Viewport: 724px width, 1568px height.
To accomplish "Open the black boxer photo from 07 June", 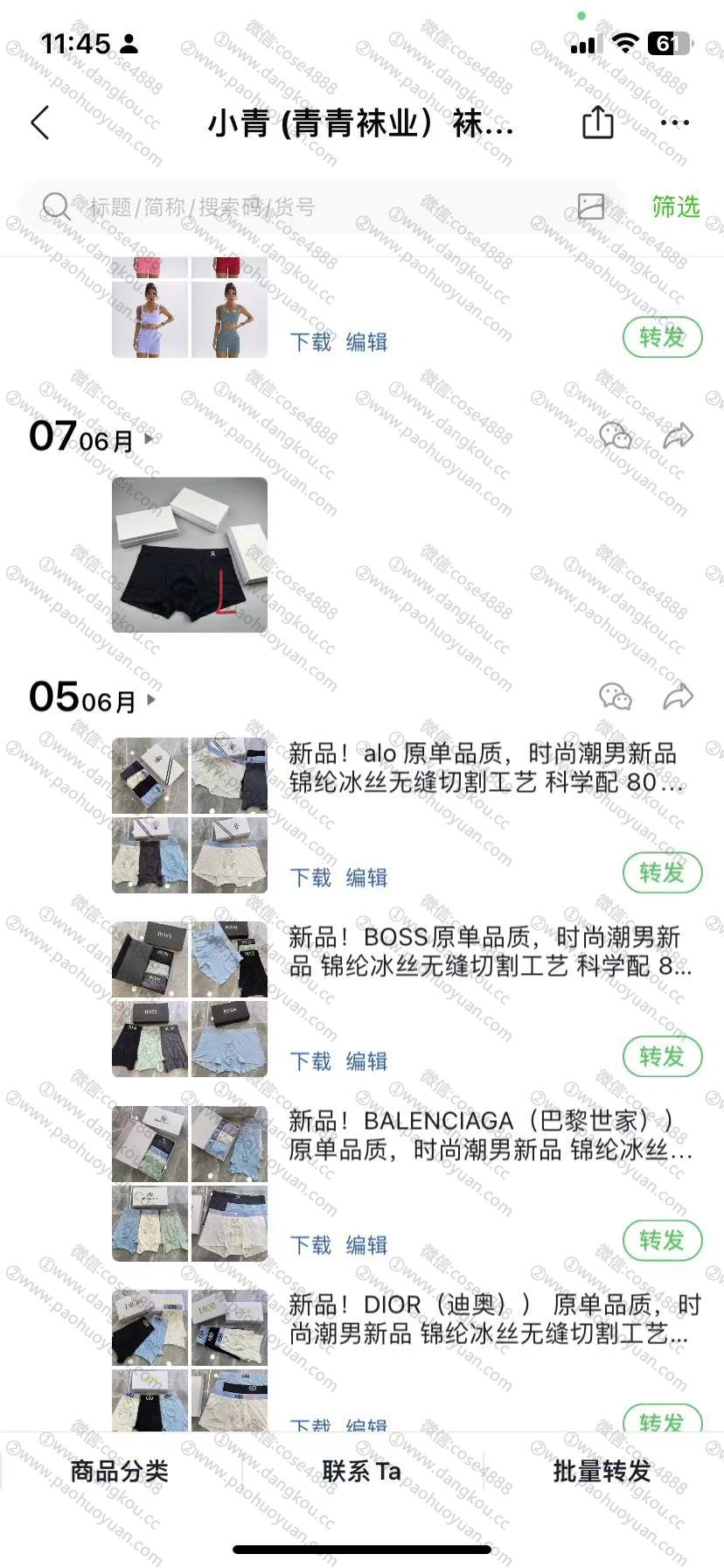I will pyautogui.click(x=190, y=555).
